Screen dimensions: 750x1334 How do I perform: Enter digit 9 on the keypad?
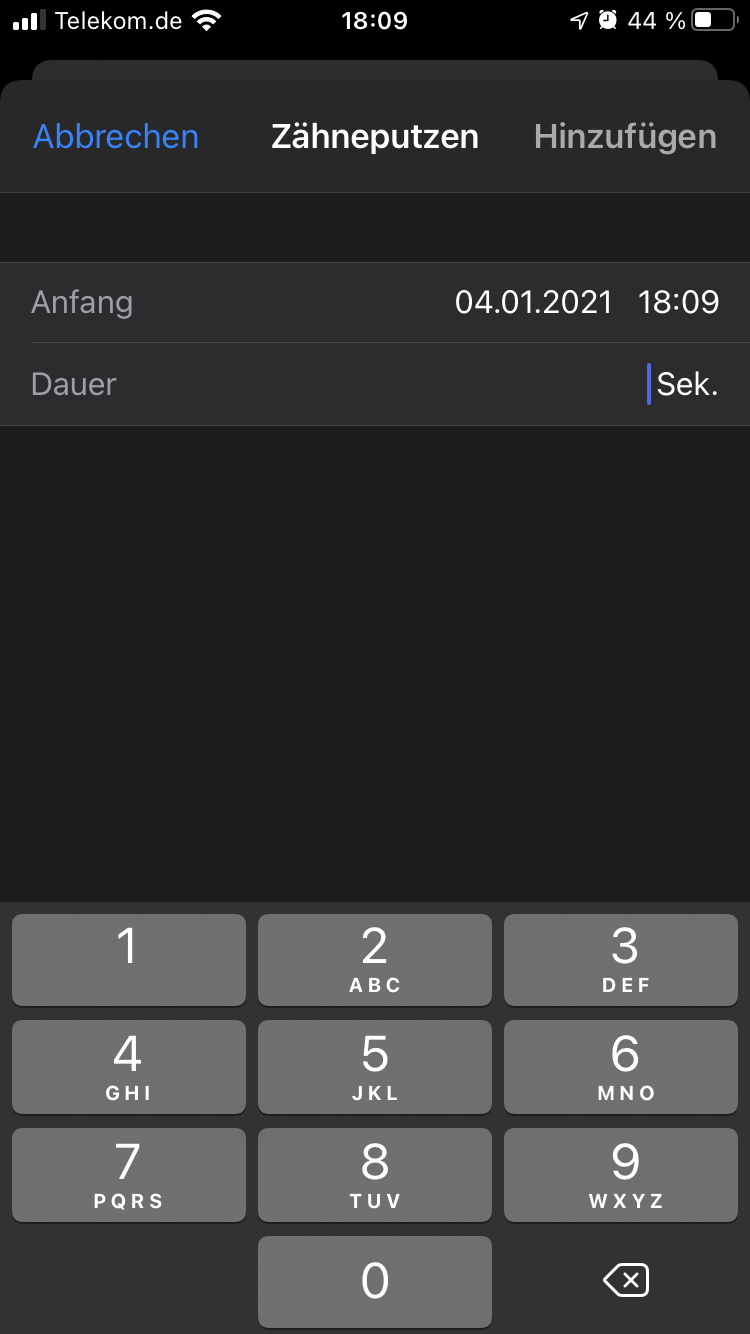click(621, 1174)
